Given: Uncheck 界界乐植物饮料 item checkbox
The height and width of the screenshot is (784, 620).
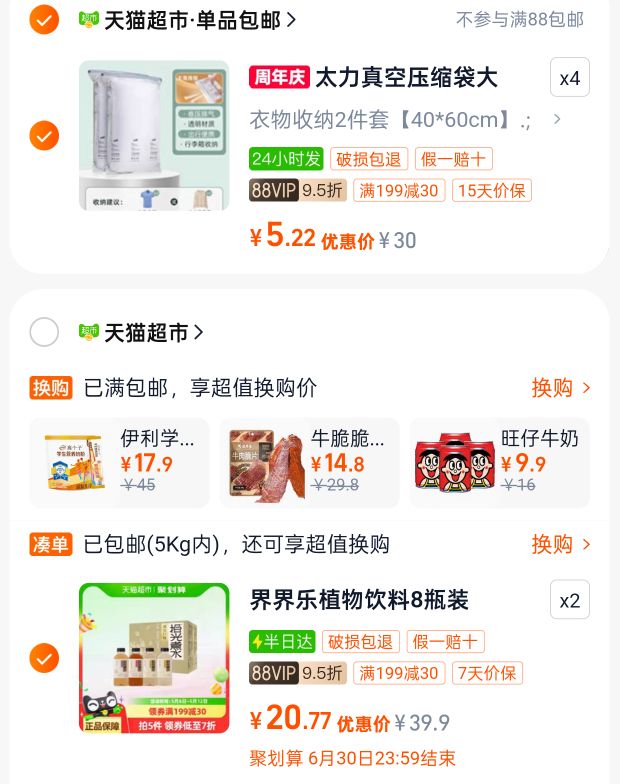Looking at the screenshot, I should pos(44,658).
